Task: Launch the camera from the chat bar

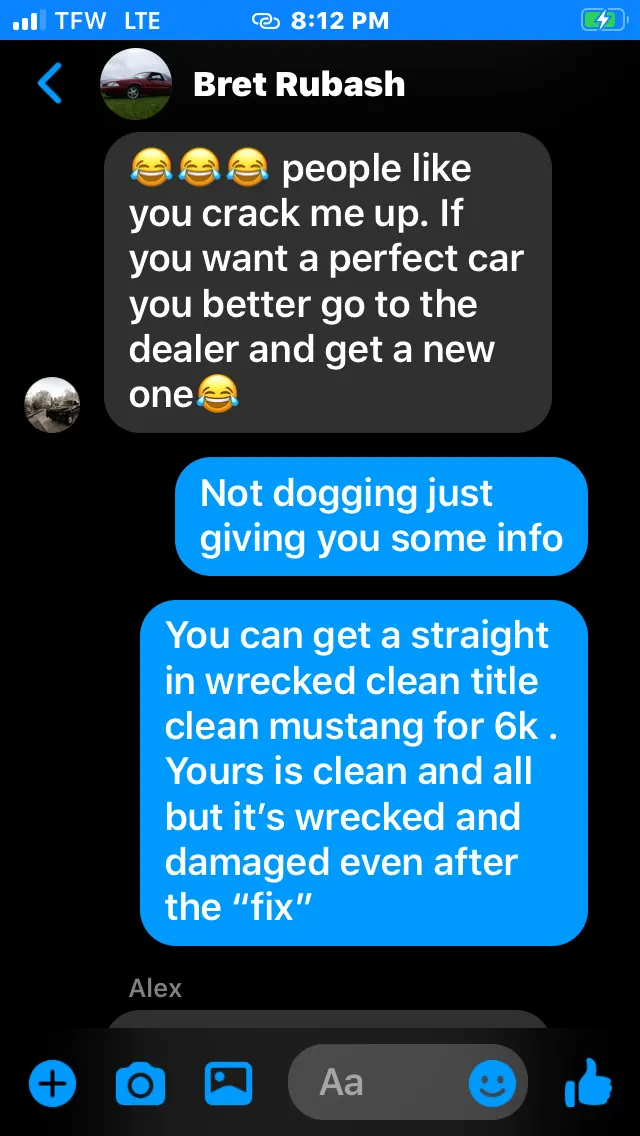Action: (x=141, y=1084)
